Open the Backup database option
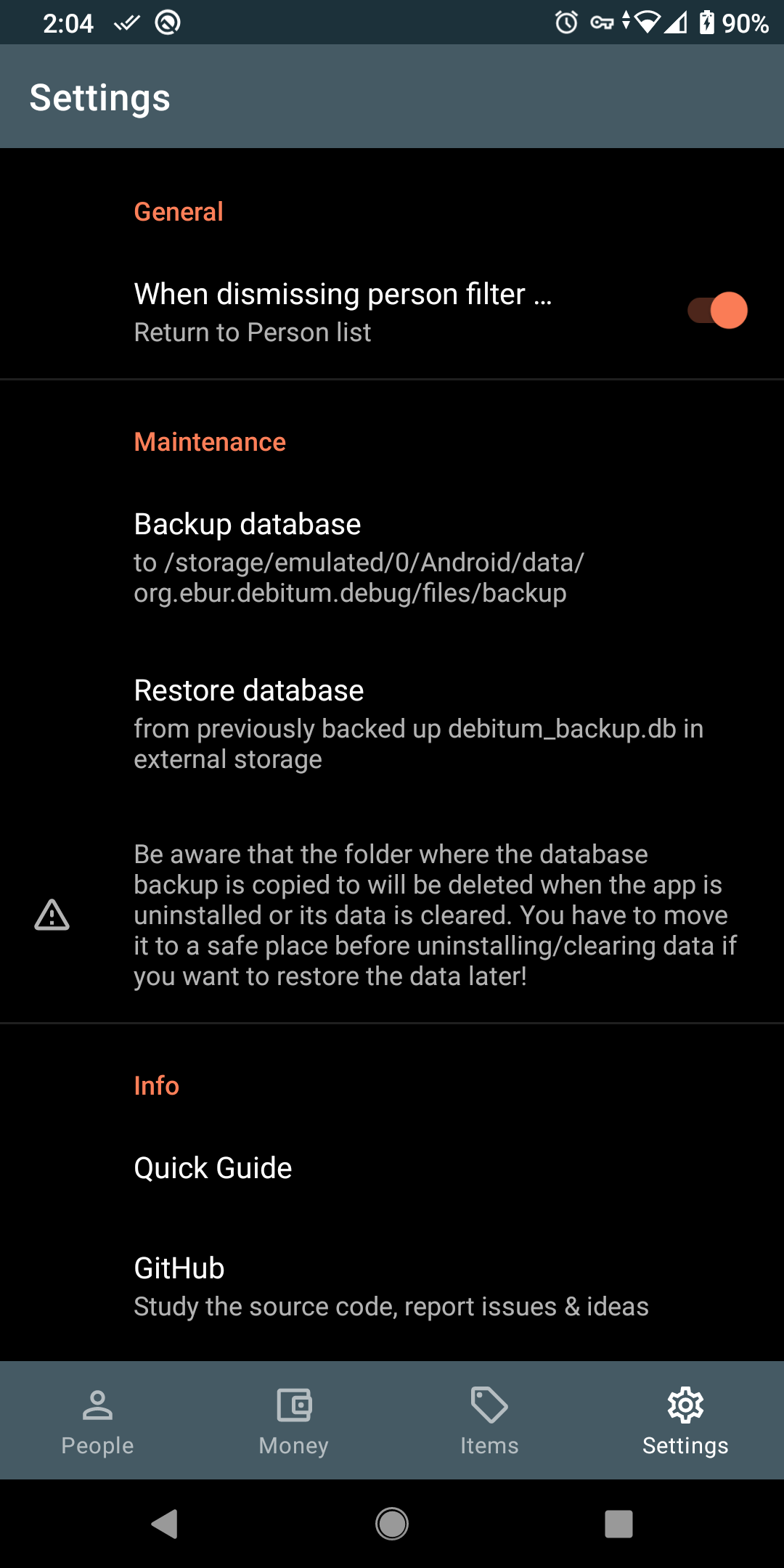 click(x=392, y=558)
